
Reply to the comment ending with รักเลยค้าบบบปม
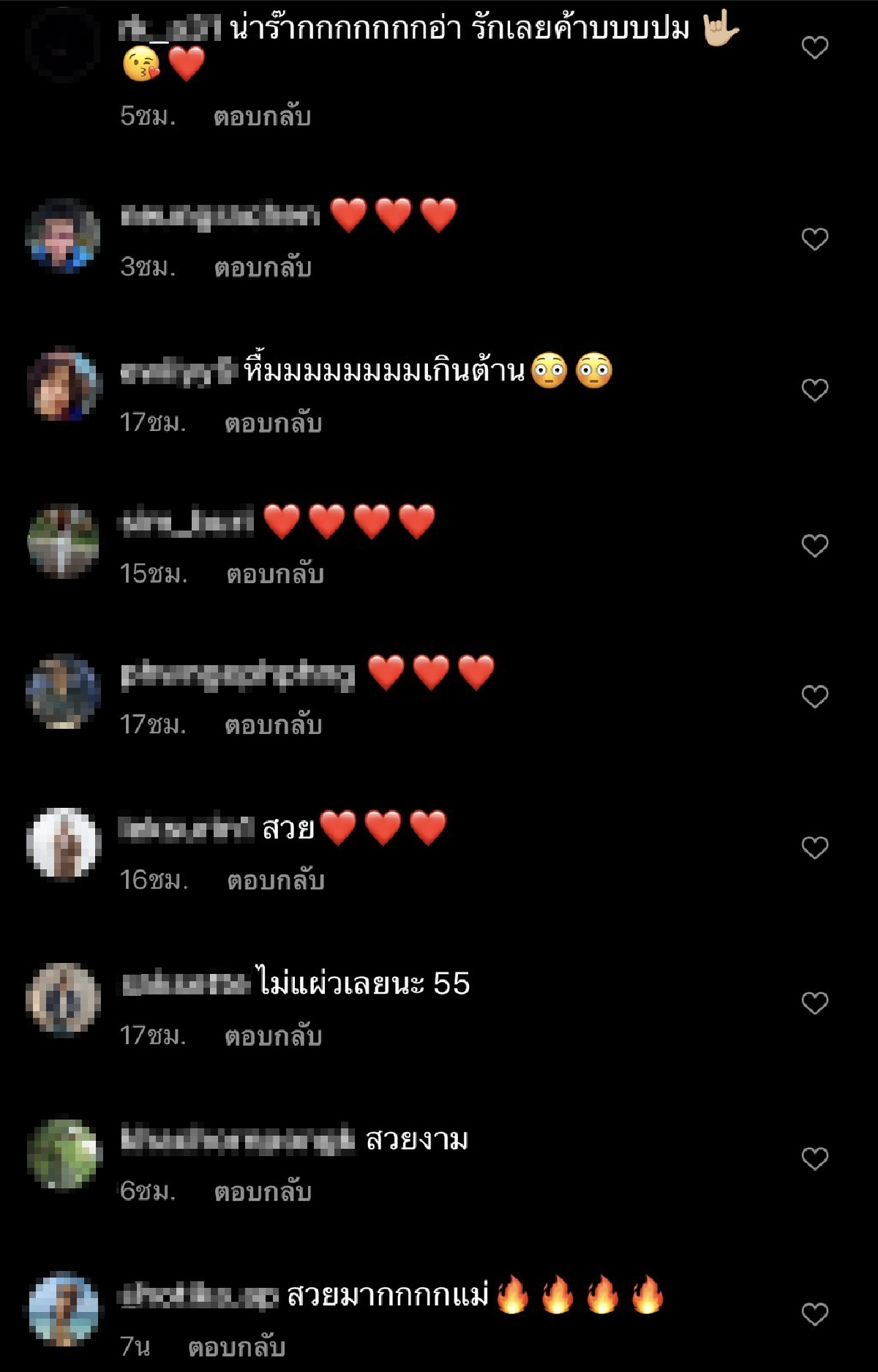tap(262, 114)
